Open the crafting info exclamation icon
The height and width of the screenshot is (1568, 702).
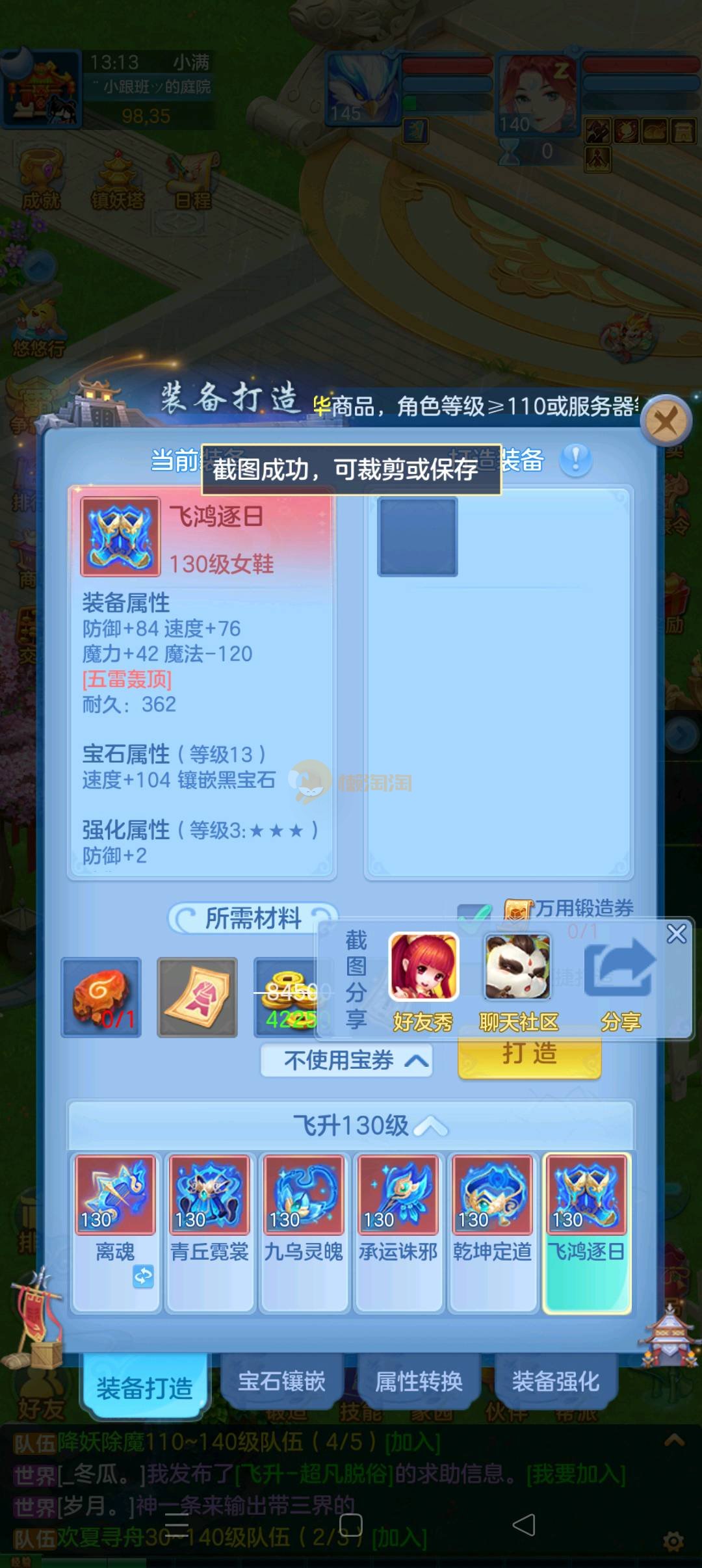[575, 460]
